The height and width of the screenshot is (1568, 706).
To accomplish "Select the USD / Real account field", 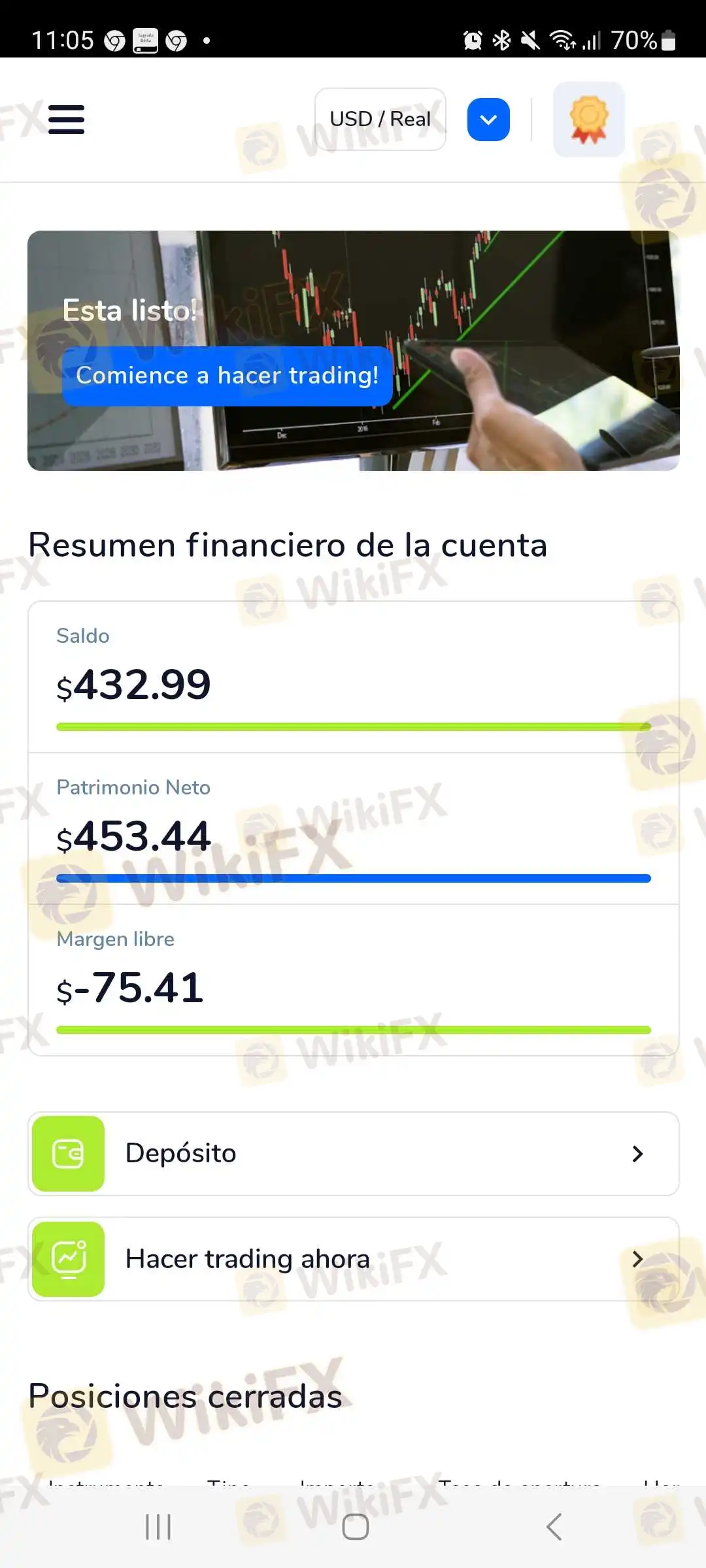I will (x=380, y=120).
